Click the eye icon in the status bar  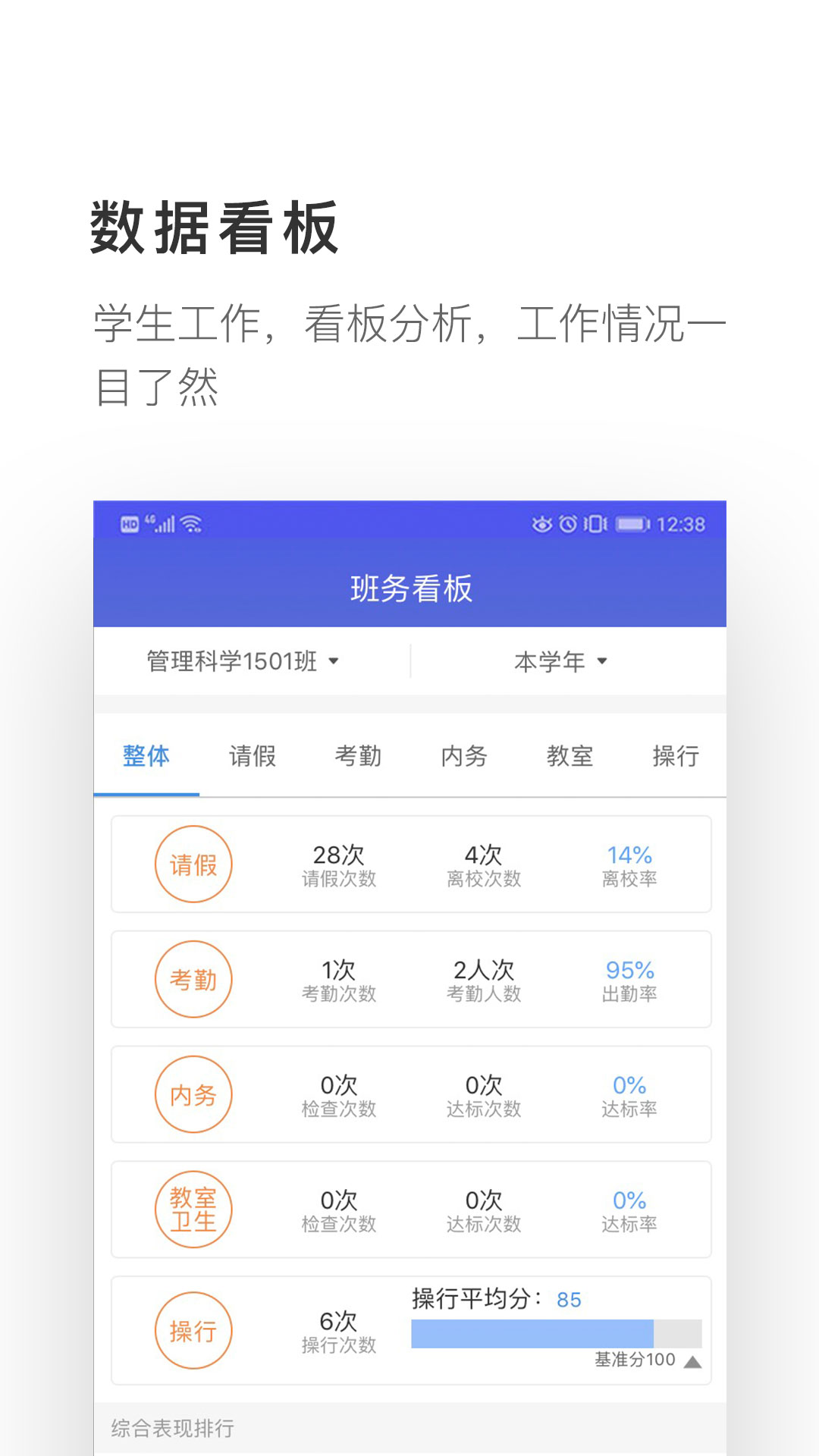click(x=541, y=523)
